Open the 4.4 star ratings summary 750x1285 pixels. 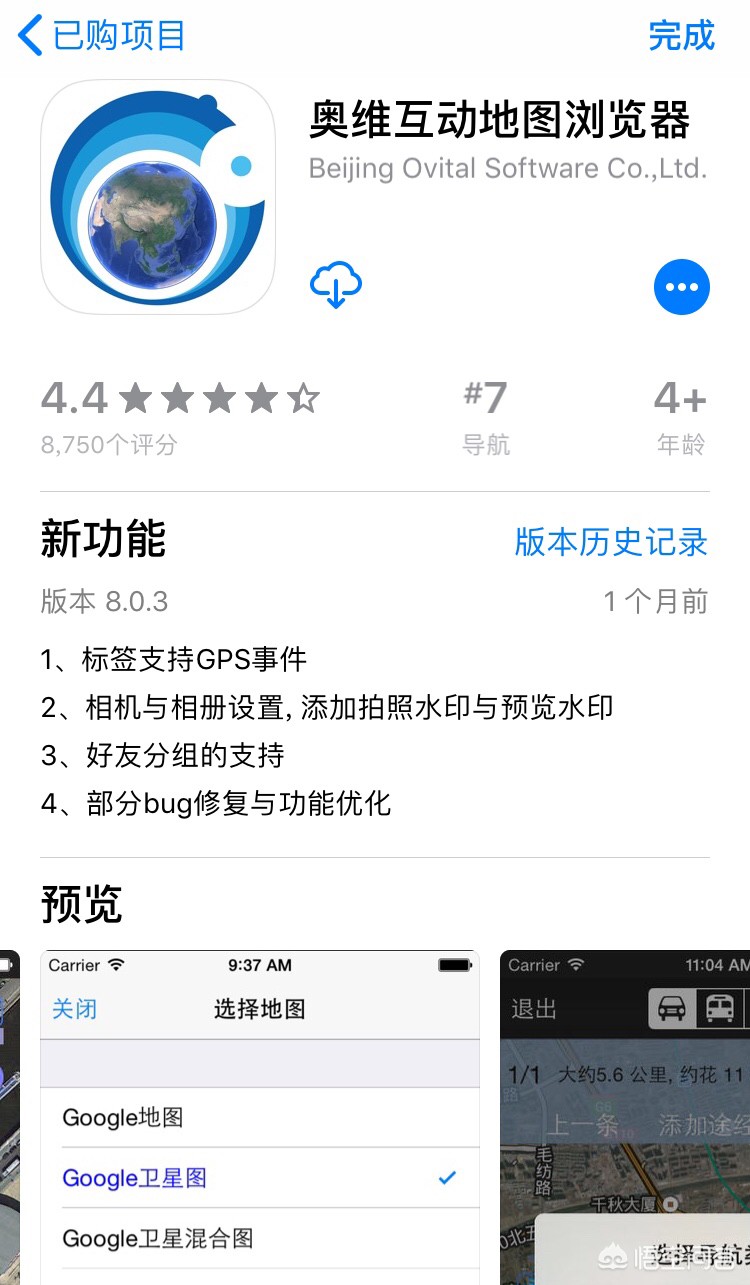point(180,415)
